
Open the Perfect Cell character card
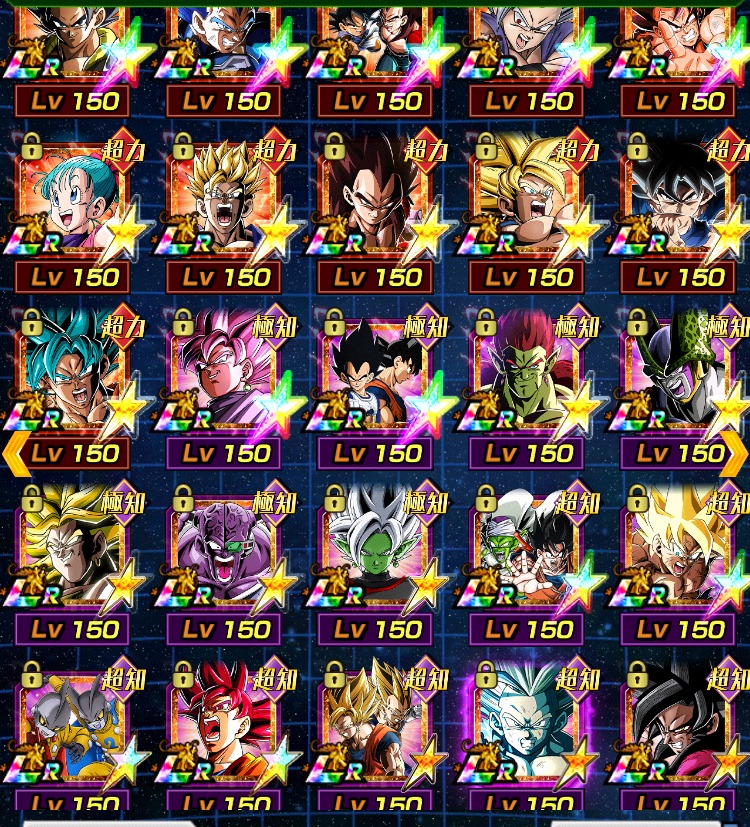coord(680,375)
